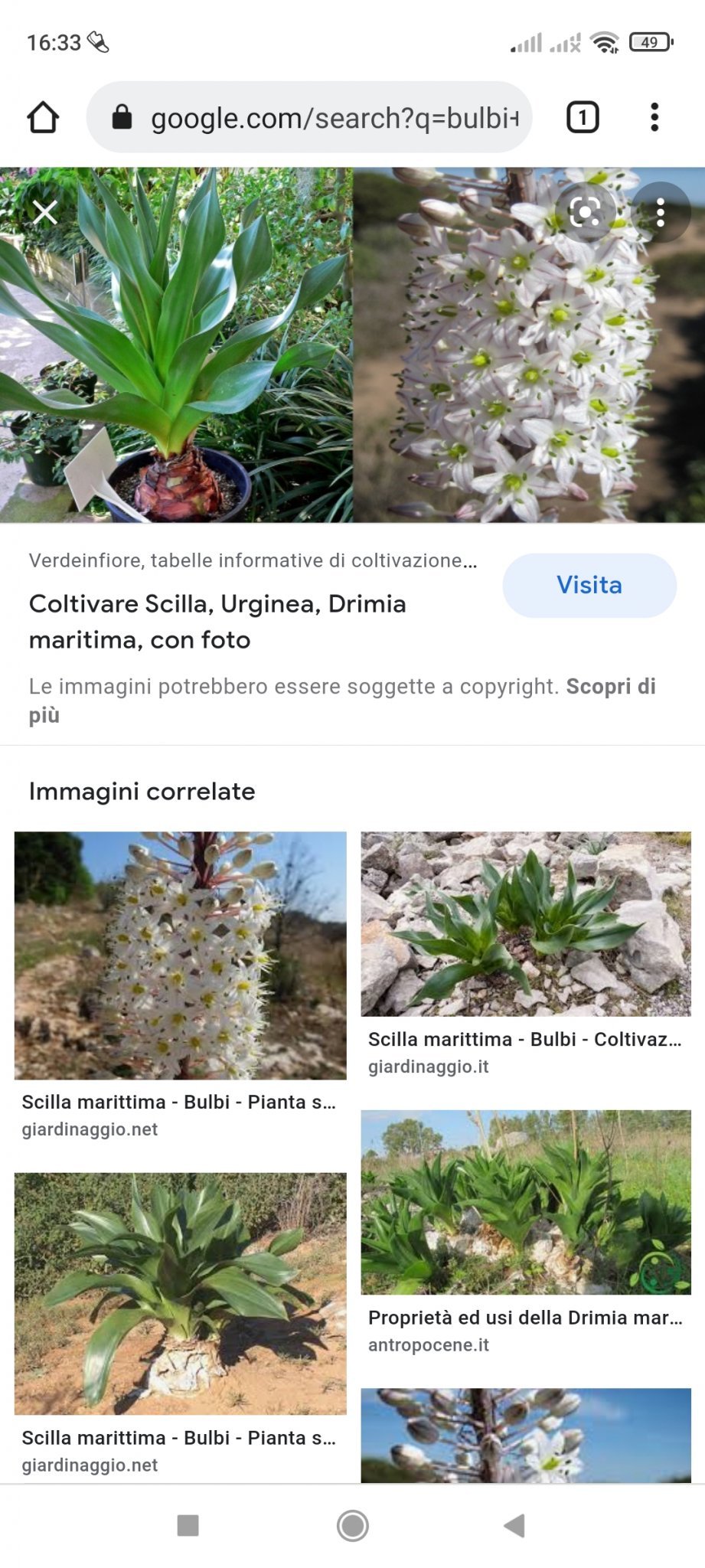Open the giardinaggio.it Scilla marittima image
705x1568 pixels.
coord(526,923)
